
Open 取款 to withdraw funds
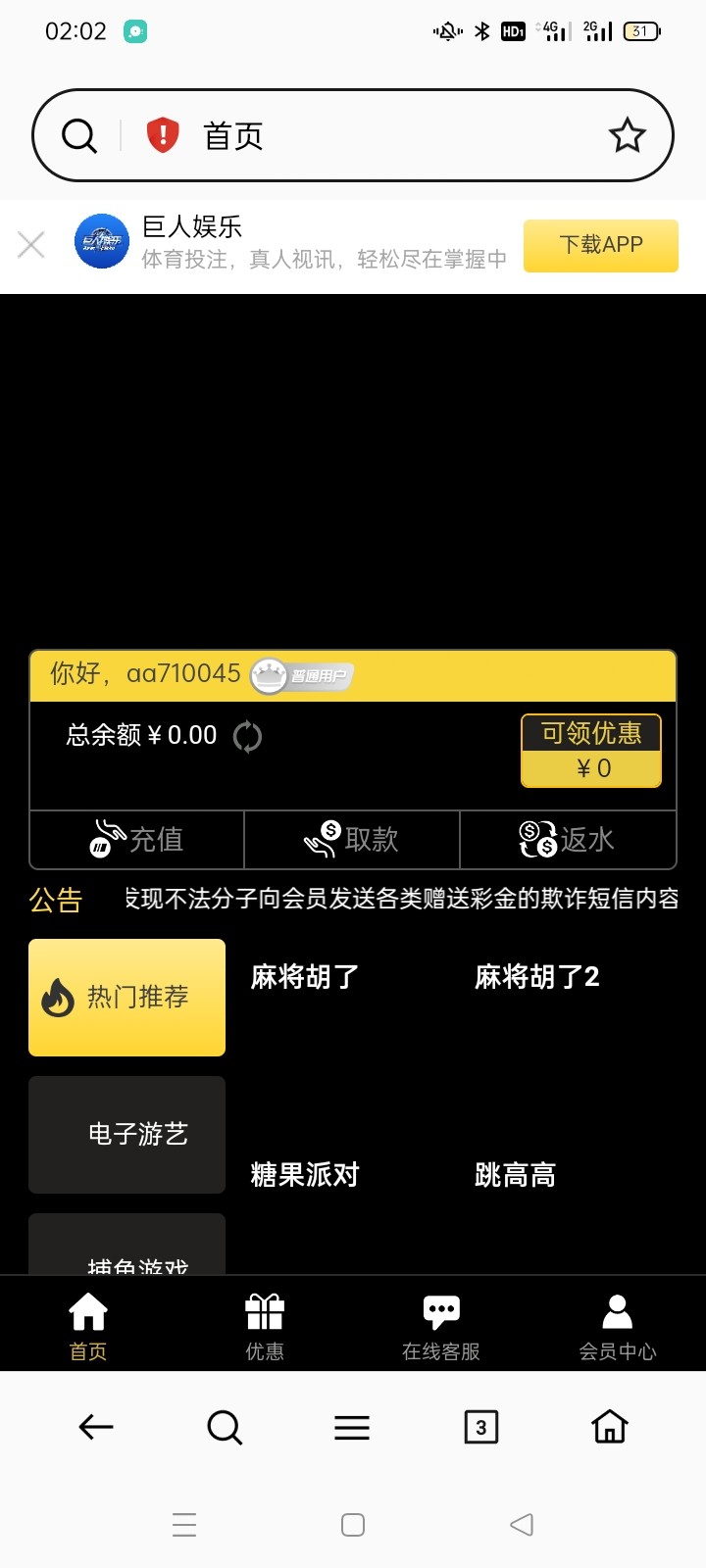pos(352,840)
